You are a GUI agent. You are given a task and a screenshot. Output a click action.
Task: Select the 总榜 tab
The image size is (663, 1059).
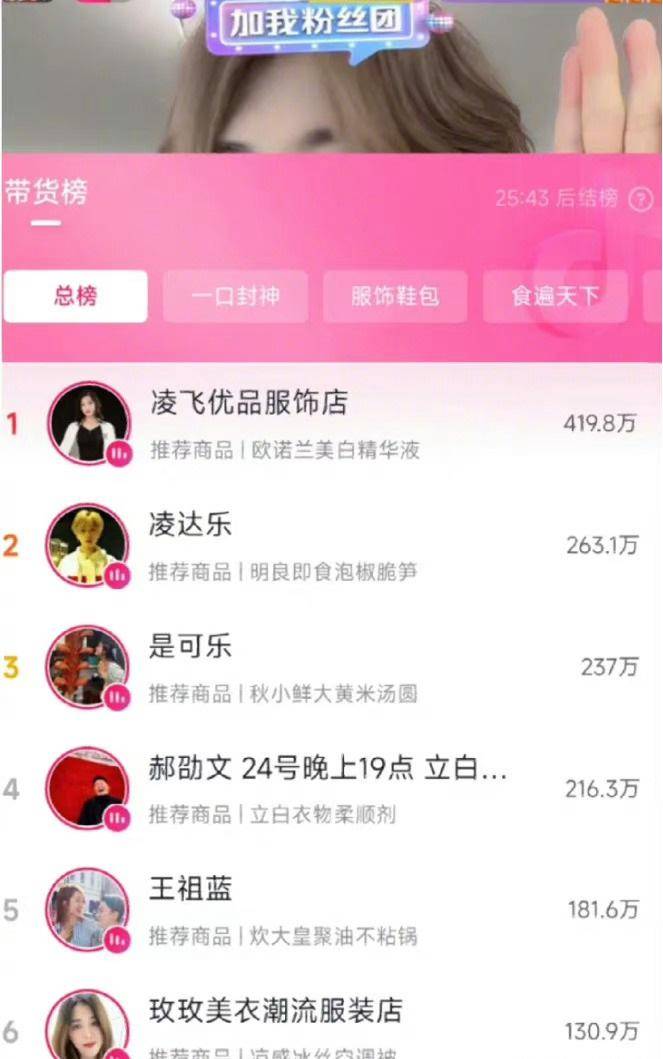pyautogui.click(x=76, y=296)
